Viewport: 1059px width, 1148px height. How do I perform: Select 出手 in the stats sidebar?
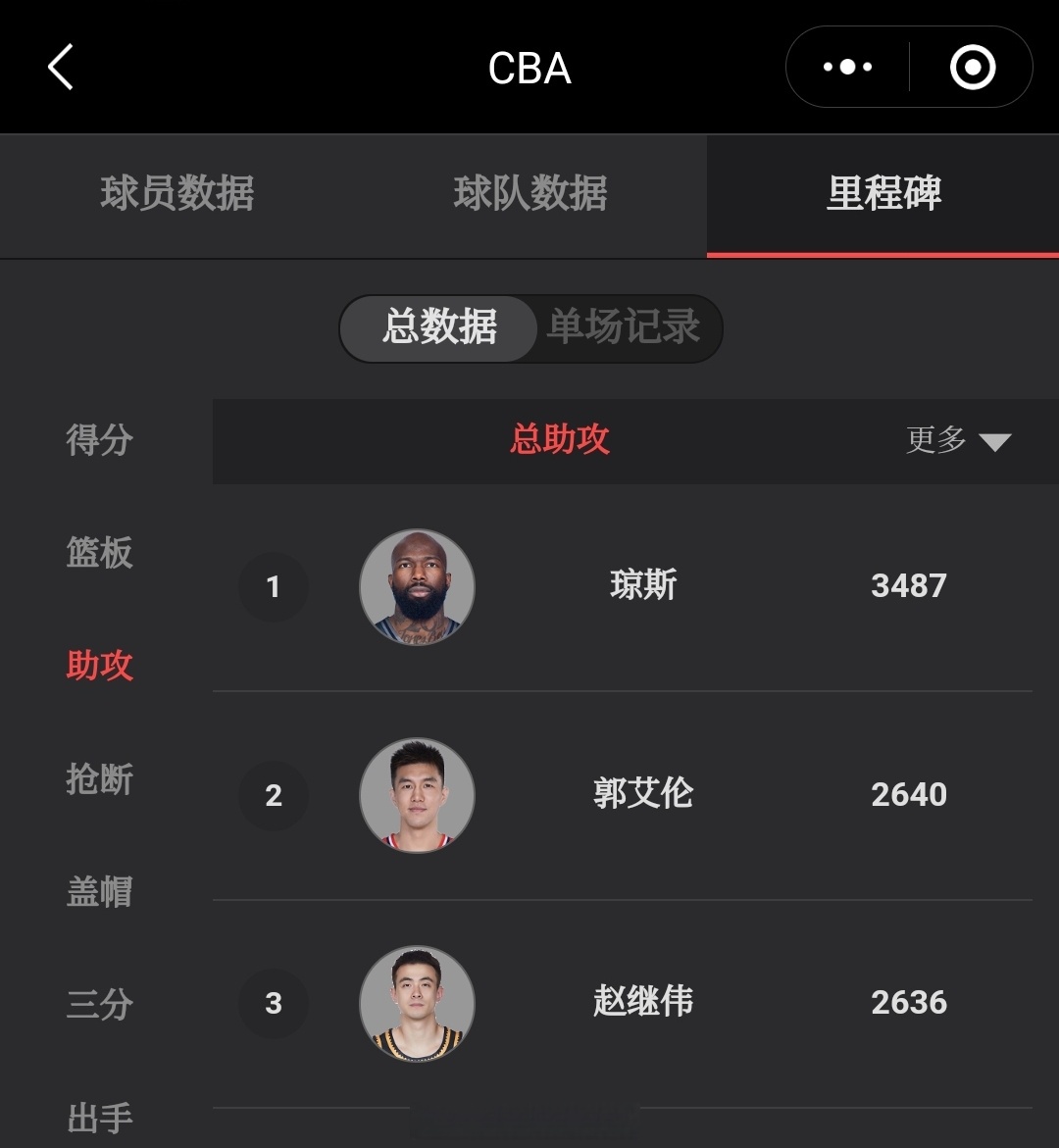click(x=99, y=1116)
